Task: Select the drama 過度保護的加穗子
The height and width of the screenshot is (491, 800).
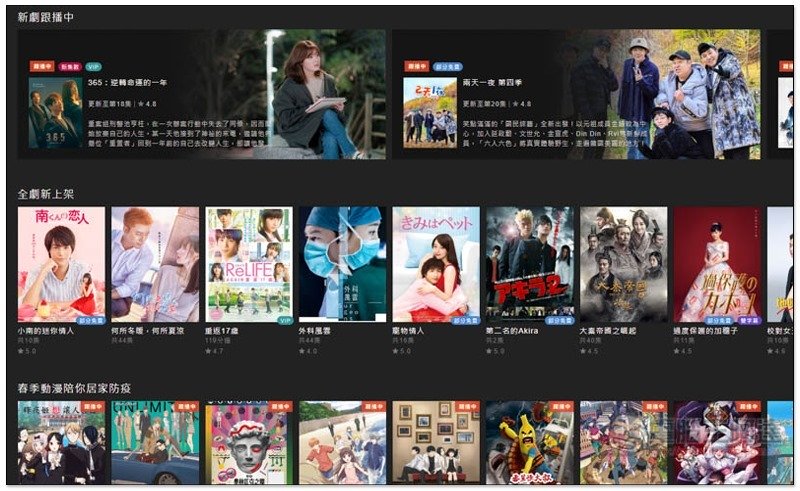Action: 717,264
